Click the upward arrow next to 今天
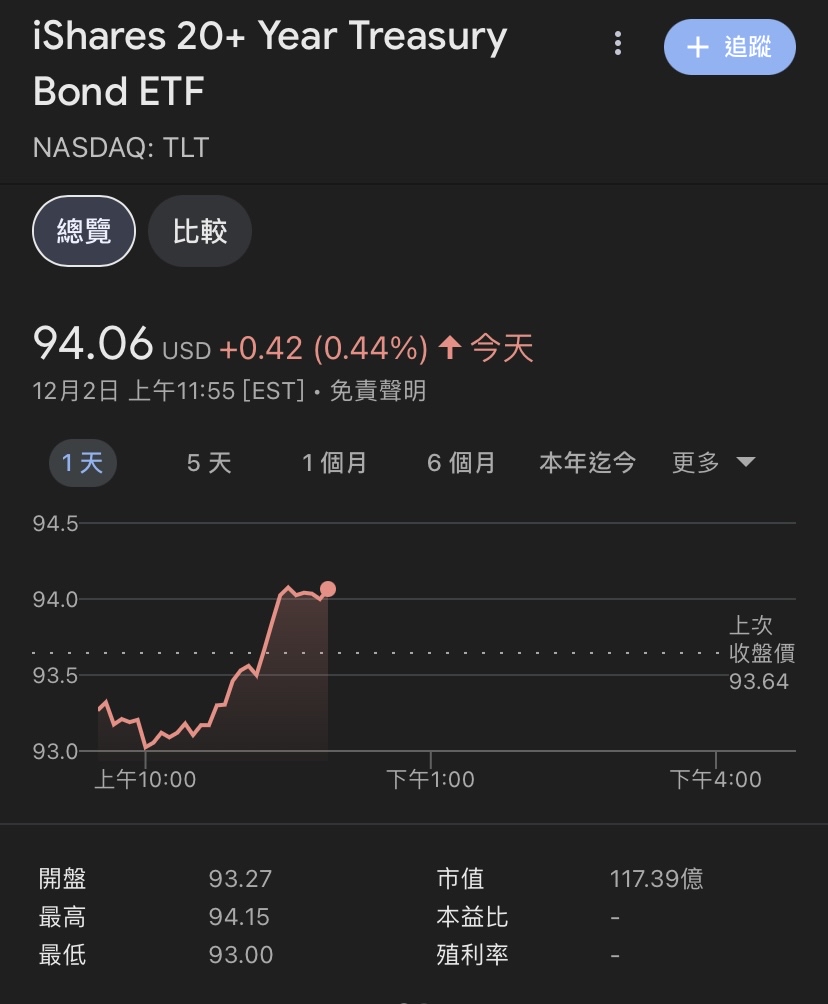This screenshot has width=828, height=1004. [449, 345]
